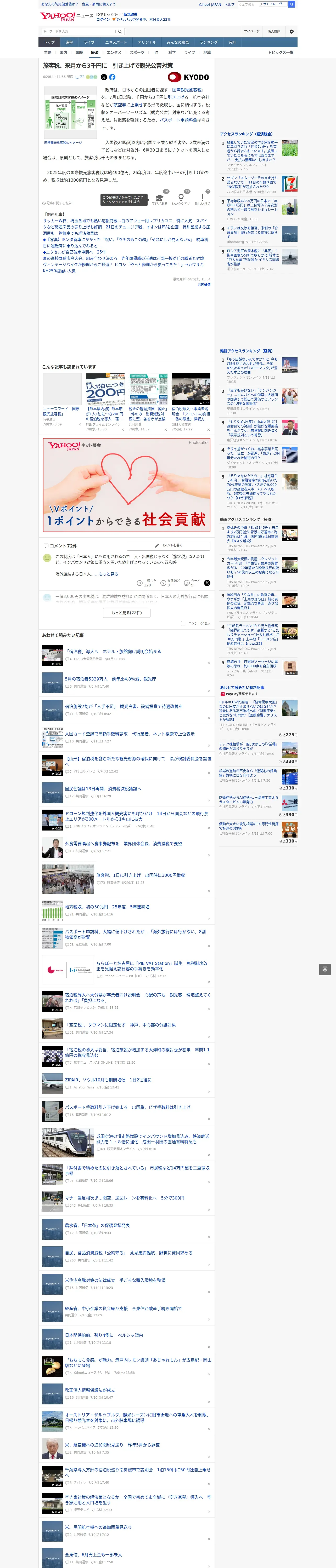Tap the back-to-top arrow button
Image resolution: width=336 pixels, height=1568 pixels.
(x=325, y=970)
